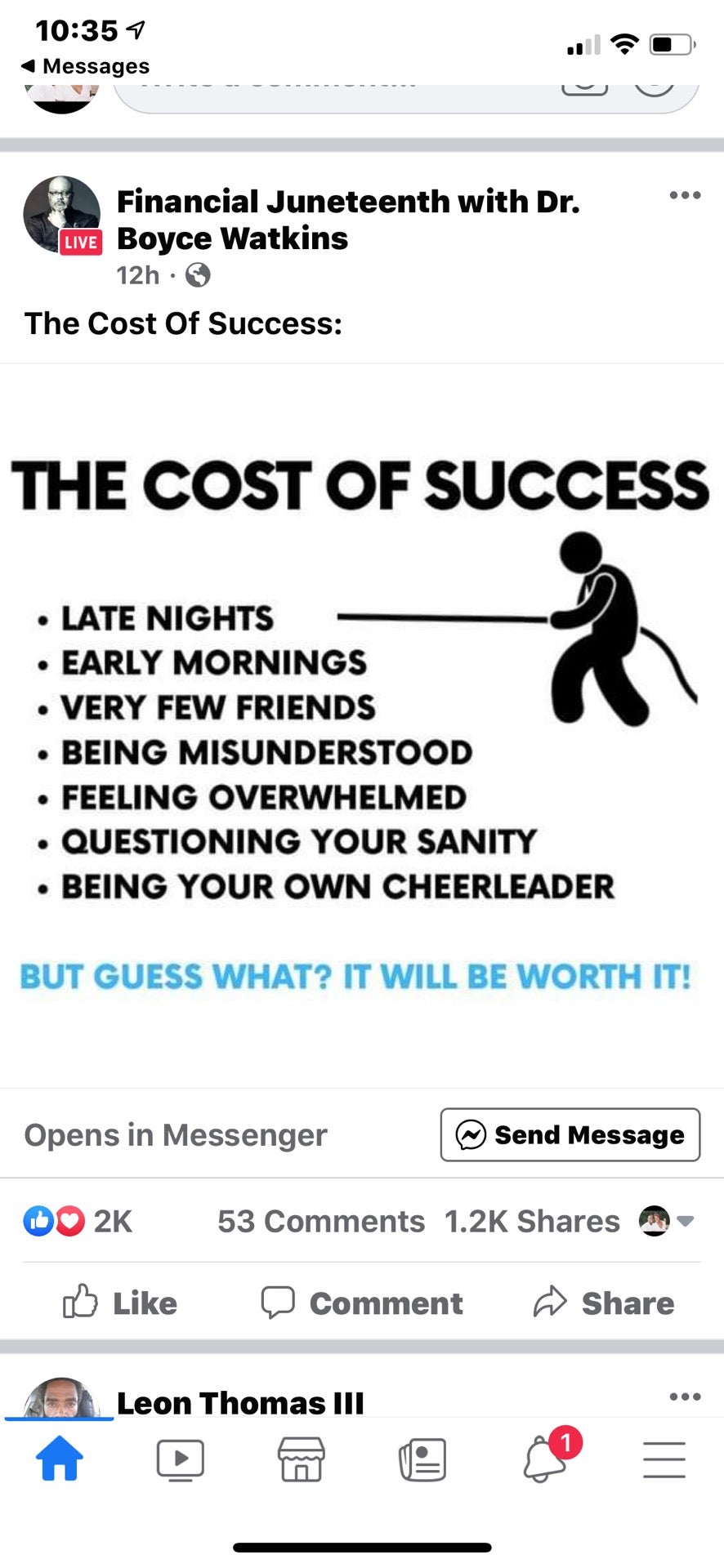Open The Cost Of Success image
Image resolution: width=724 pixels, height=1568 pixels.
pyautogui.click(x=361, y=725)
